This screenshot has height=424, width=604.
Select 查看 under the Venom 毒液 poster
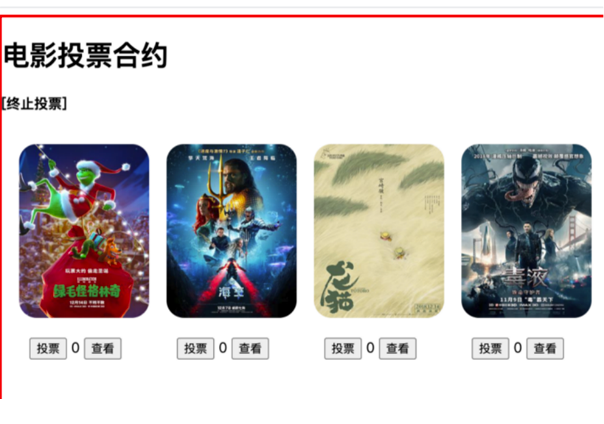pos(546,349)
